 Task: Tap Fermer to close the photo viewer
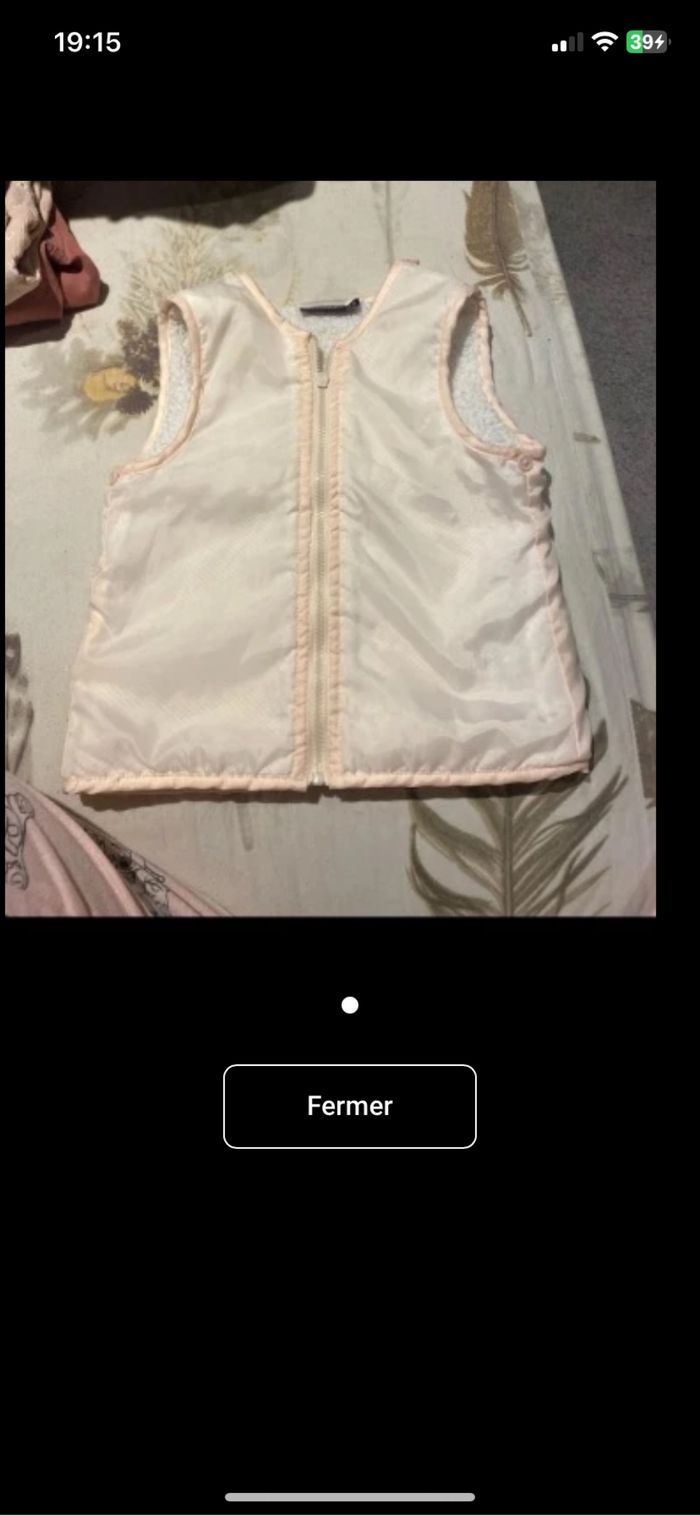click(349, 1106)
